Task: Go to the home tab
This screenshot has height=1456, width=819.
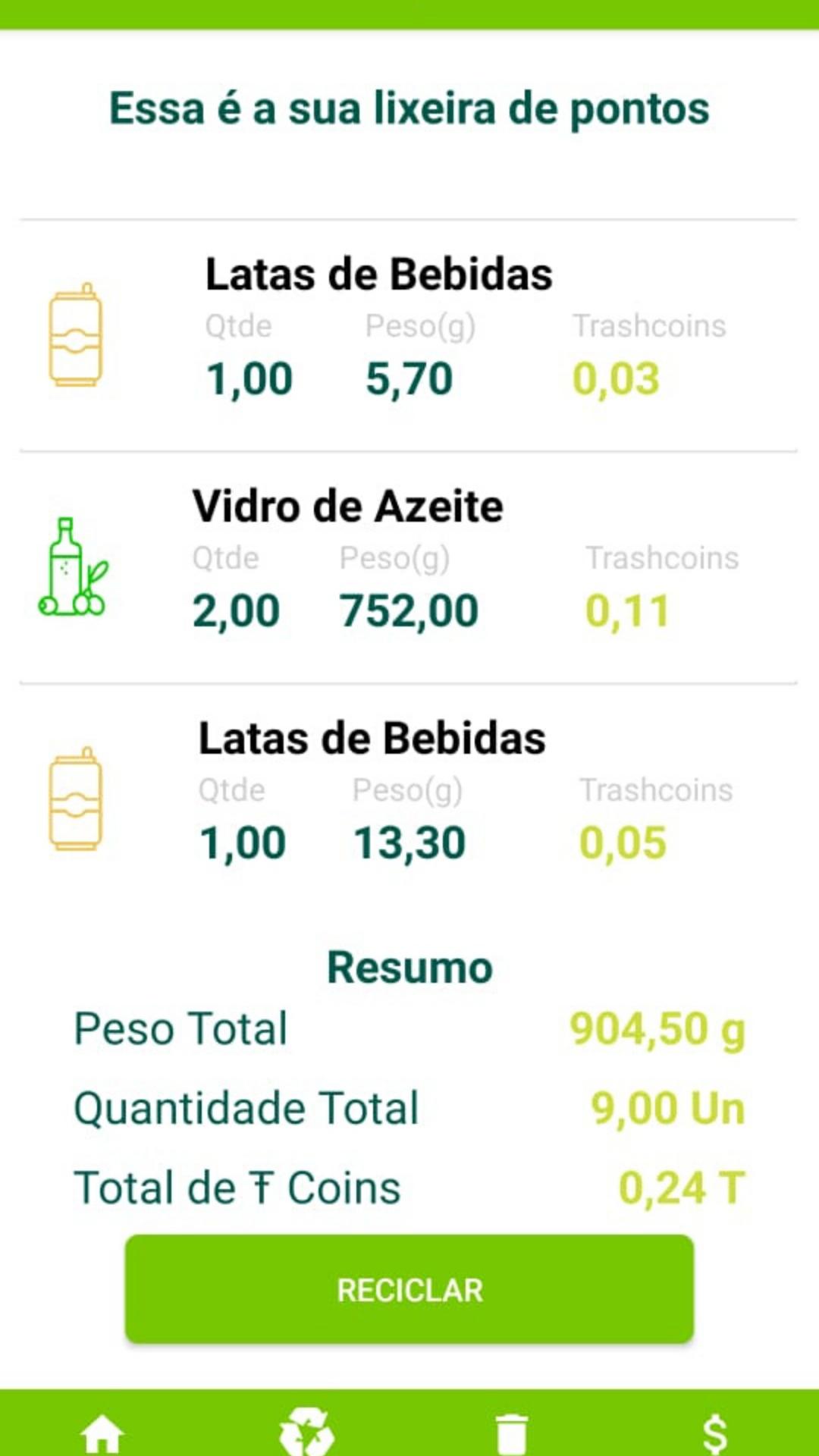Action: pyautogui.click(x=102, y=1432)
